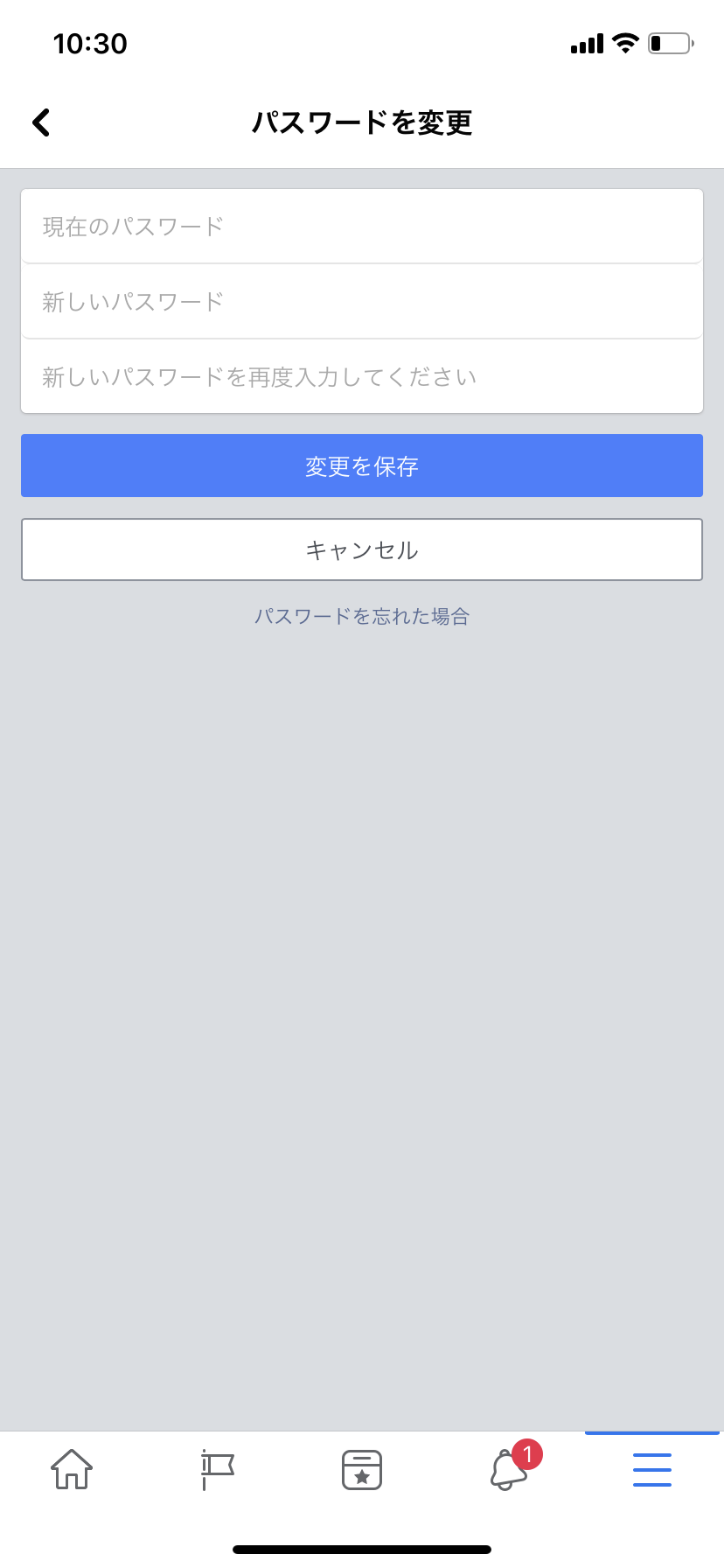
Task: Open the notifications bell
Action: tap(509, 1469)
